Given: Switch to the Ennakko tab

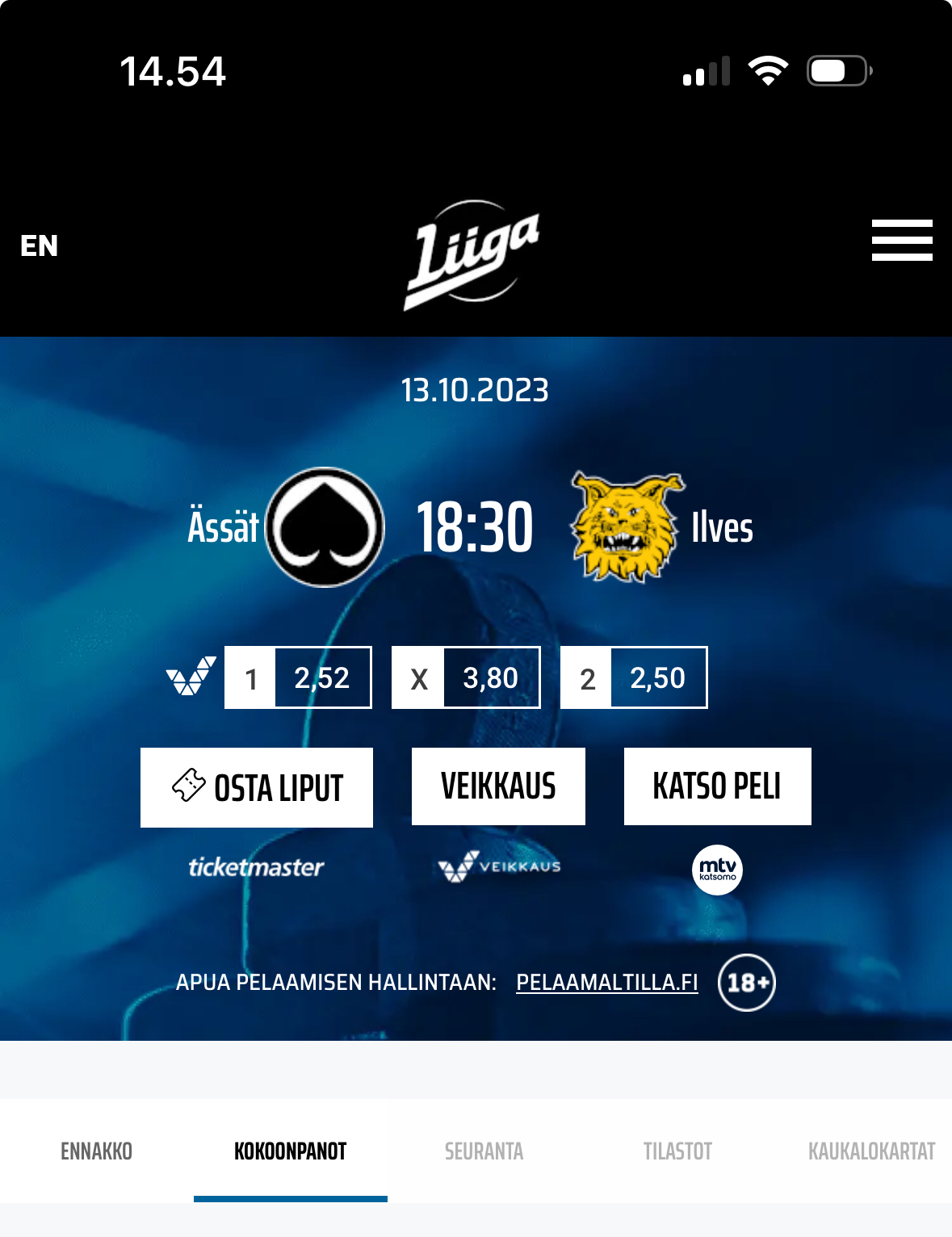Looking at the screenshot, I should click(97, 1151).
